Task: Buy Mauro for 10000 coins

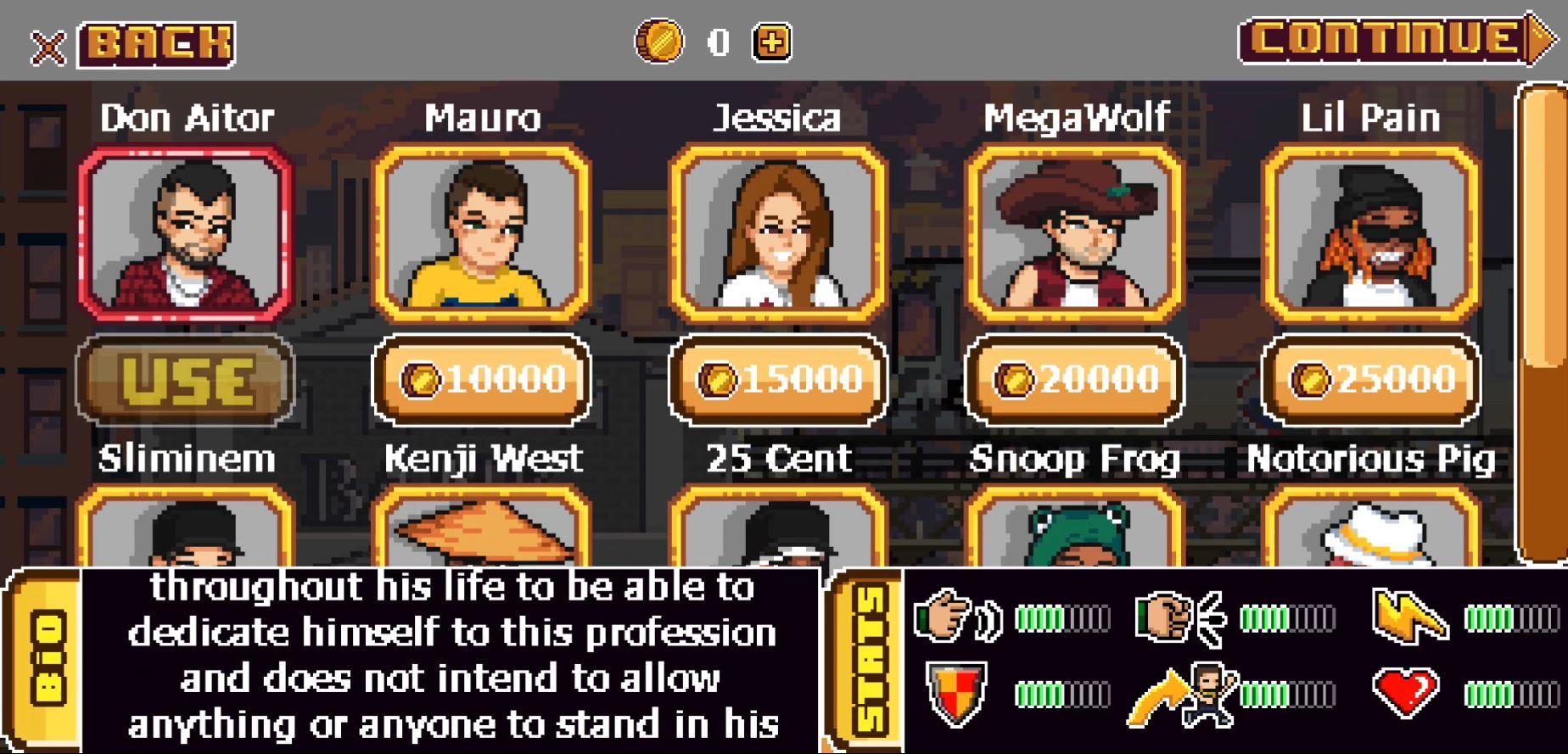Action: point(482,380)
